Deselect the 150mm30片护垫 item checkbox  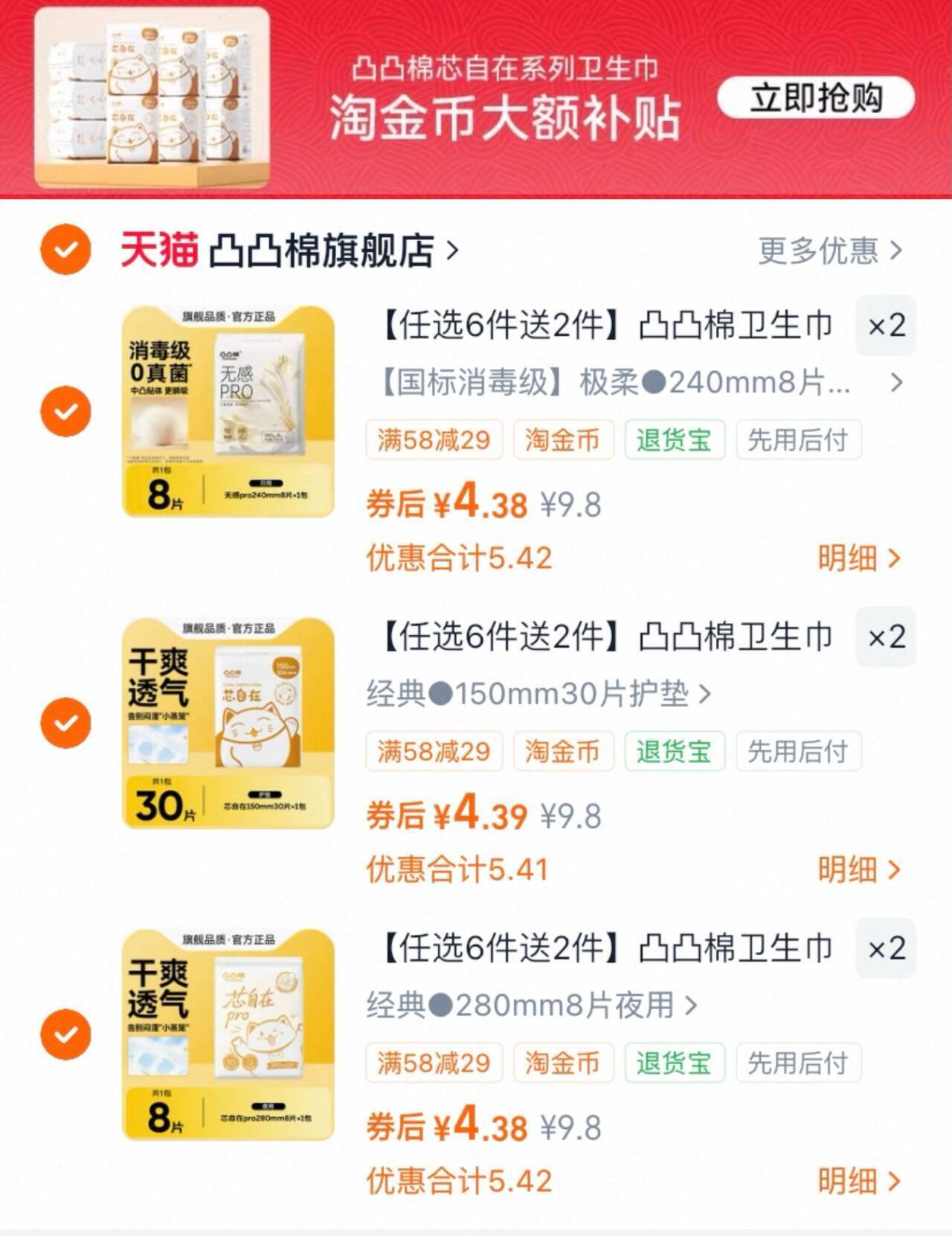(65, 723)
